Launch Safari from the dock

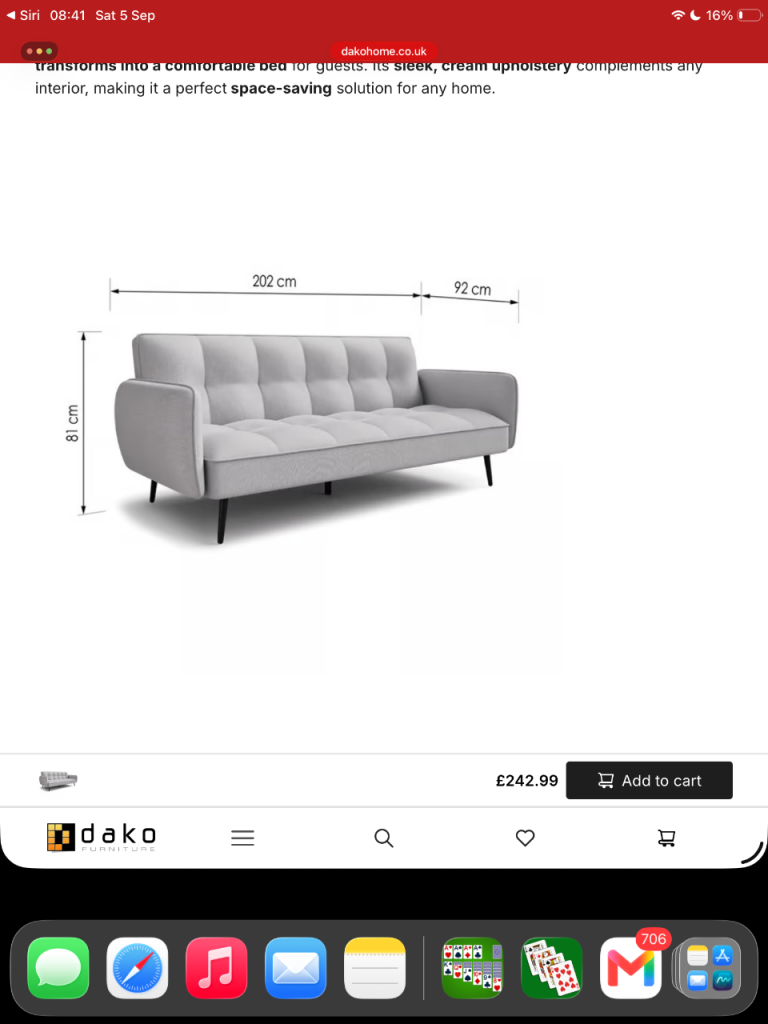click(x=137, y=968)
